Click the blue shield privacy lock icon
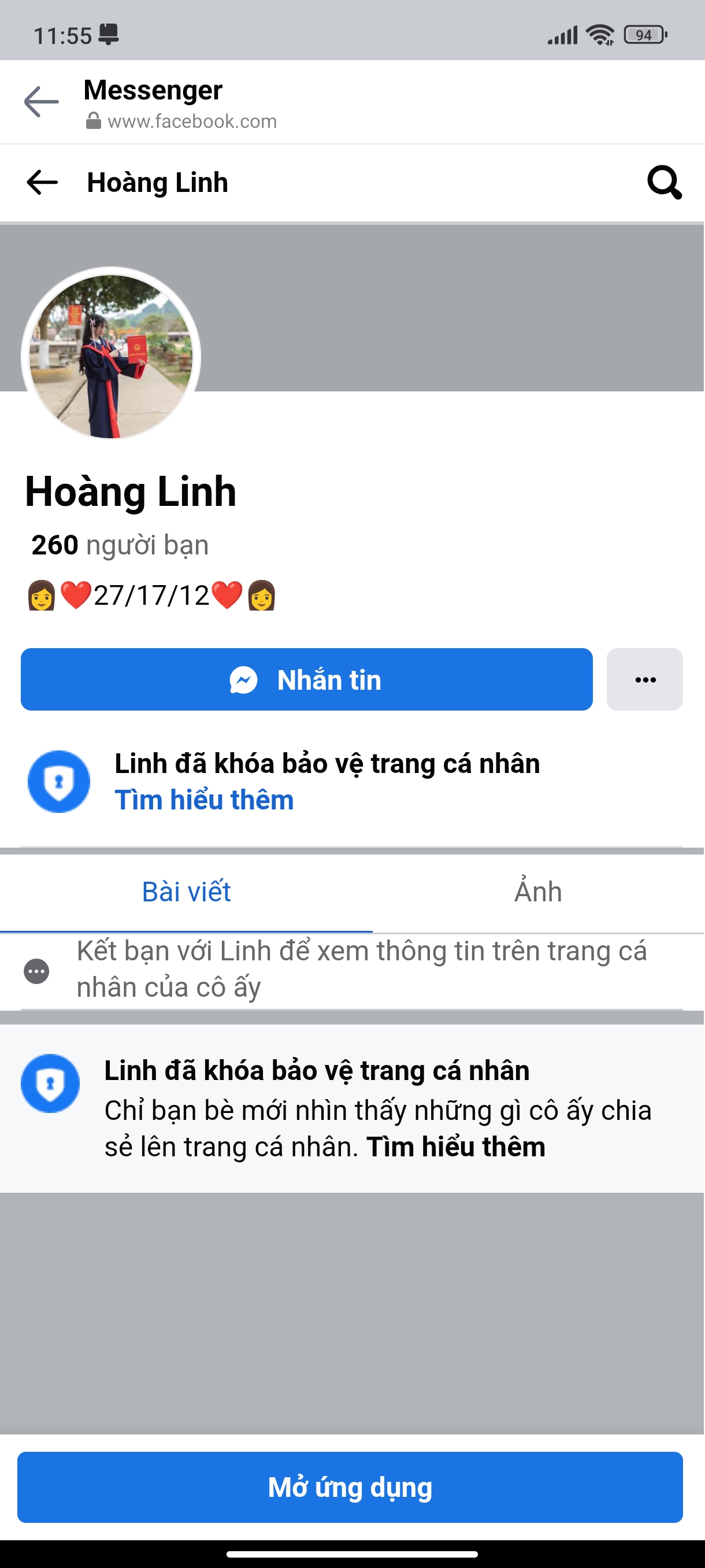 (x=59, y=782)
